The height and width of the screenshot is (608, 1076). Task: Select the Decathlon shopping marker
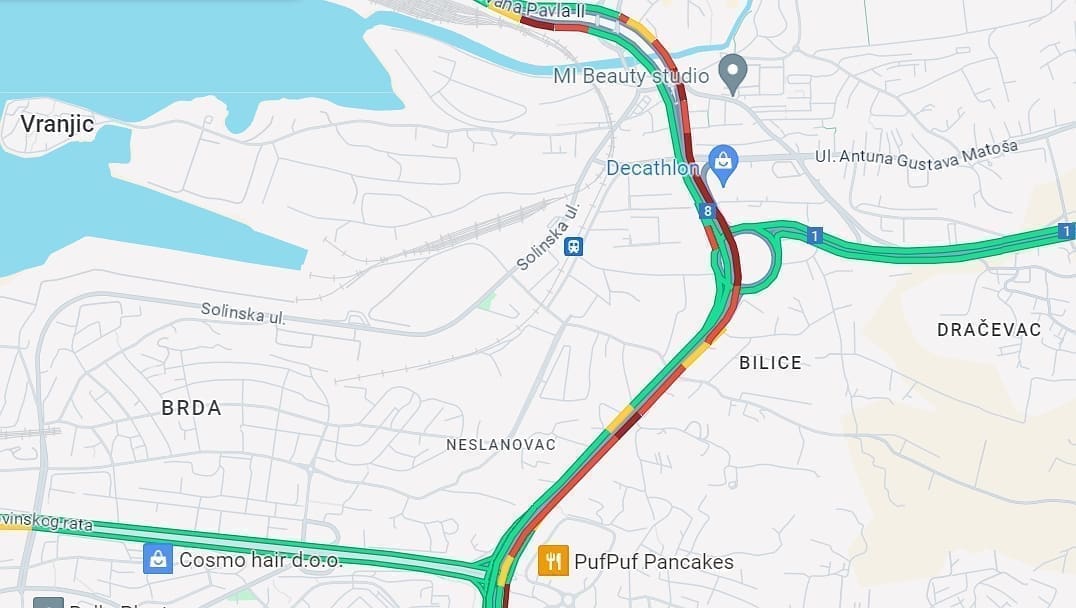[722, 162]
